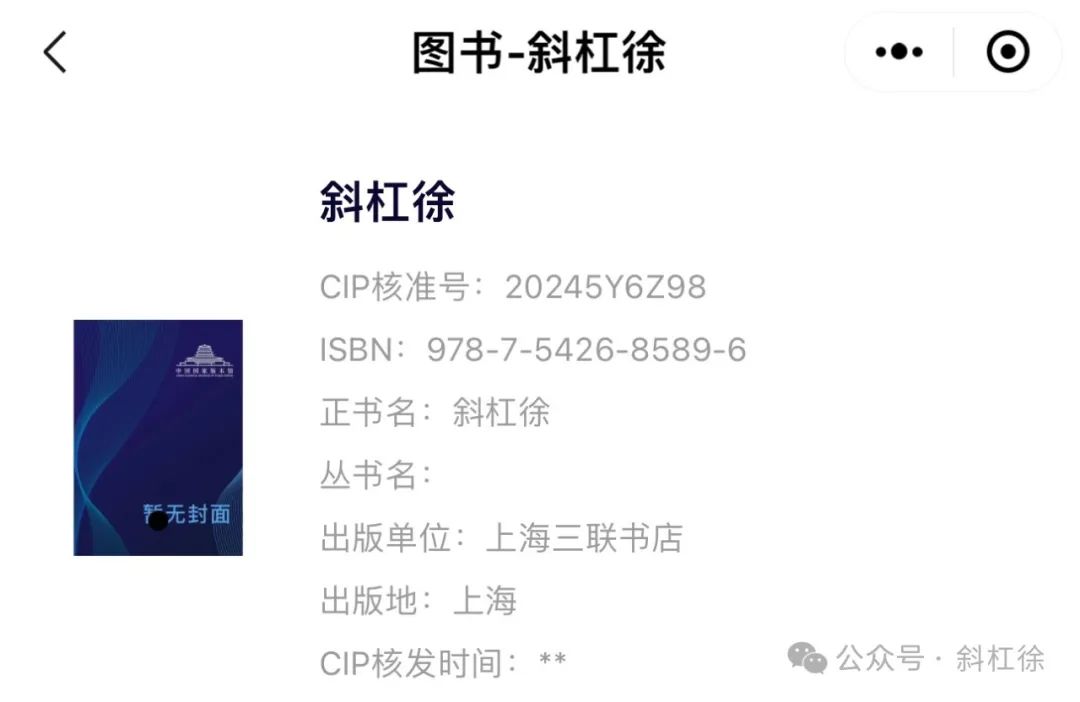Go back using the top-left arrow
1080x702 pixels.
[x=55, y=52]
